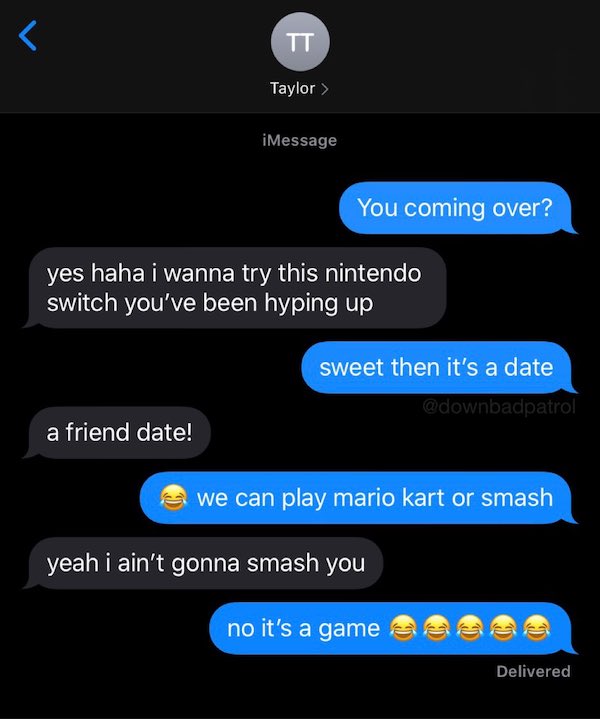
Task: Go back to the messages list
Action: [28, 37]
